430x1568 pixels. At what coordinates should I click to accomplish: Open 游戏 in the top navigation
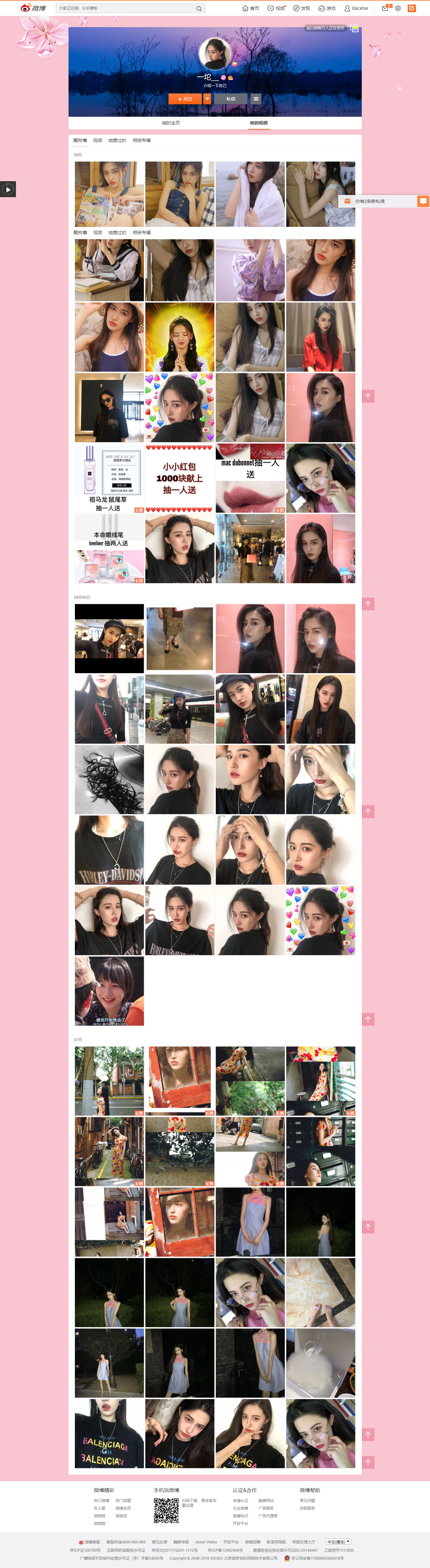tap(327, 9)
